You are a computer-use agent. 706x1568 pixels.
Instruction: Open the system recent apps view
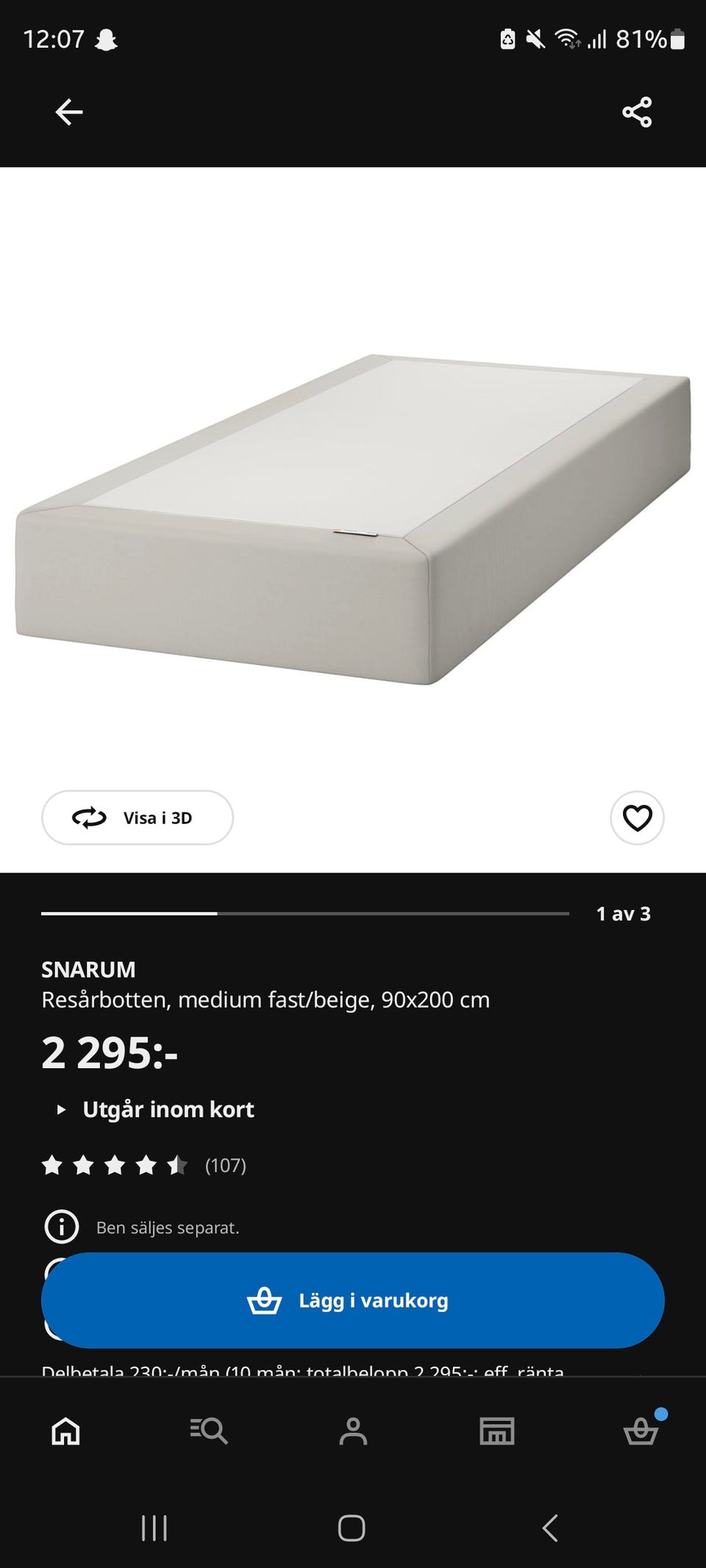(154, 1528)
